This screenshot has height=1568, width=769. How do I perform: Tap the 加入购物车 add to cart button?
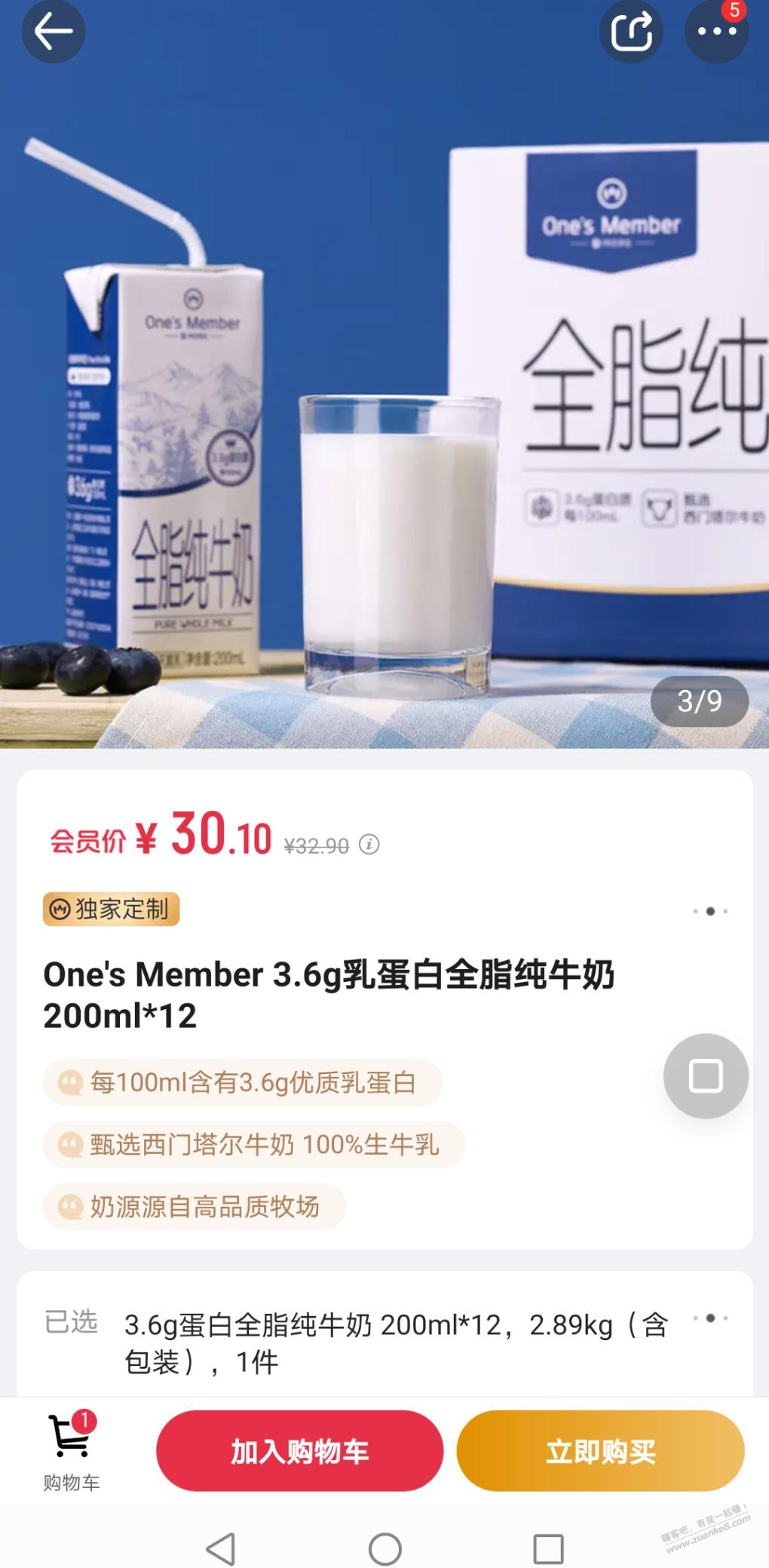coord(299,1449)
